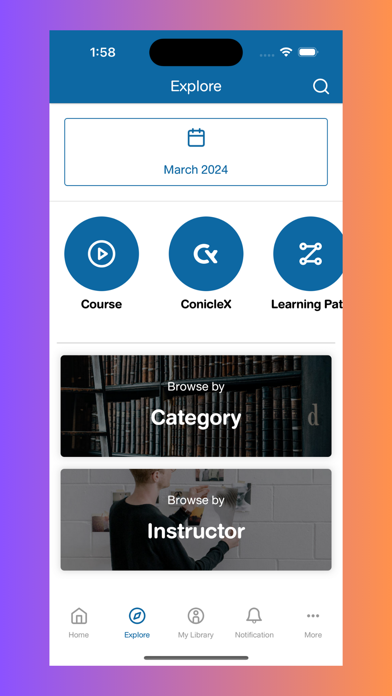Screen dimensions: 392x696
Task: Go to My Library tab
Action: [x=196, y=623]
